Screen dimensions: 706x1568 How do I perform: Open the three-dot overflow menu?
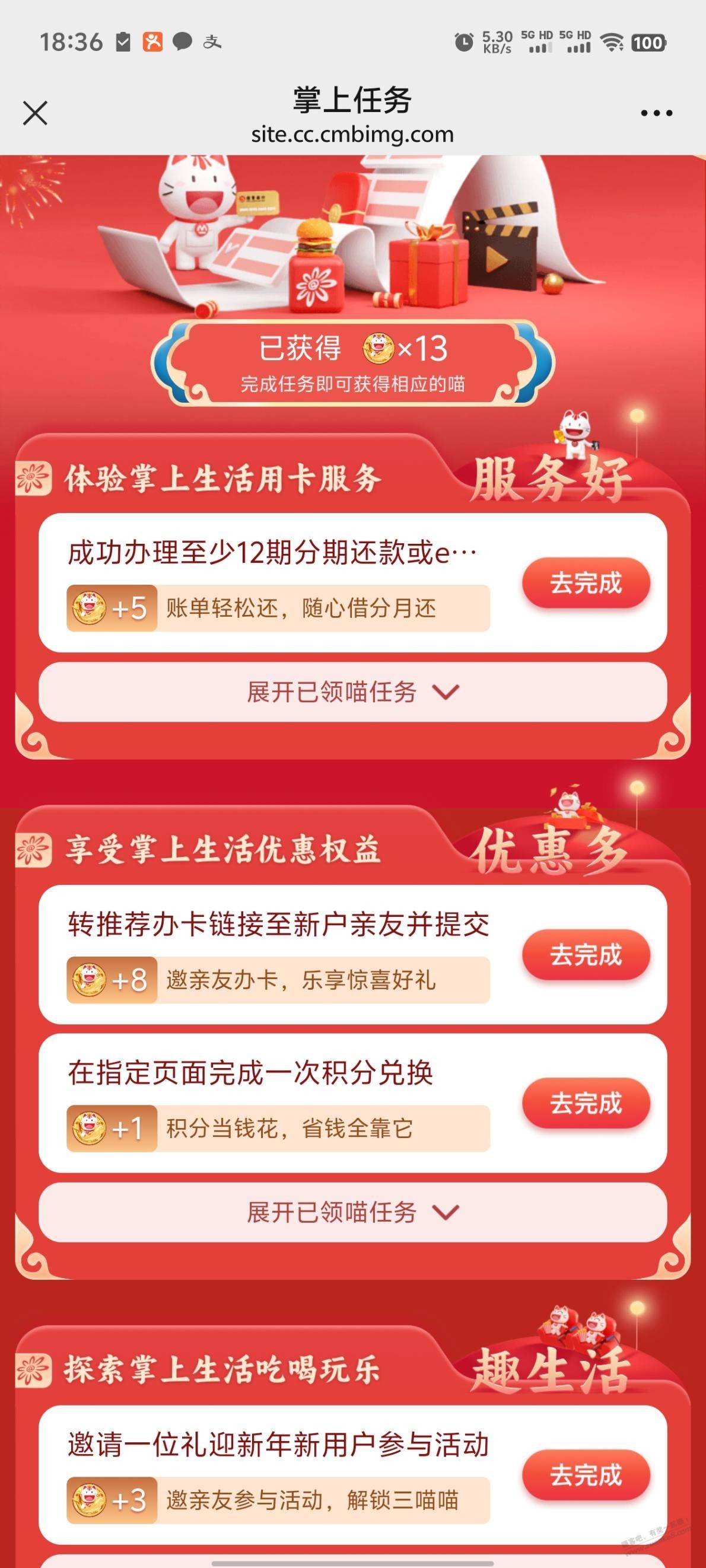pos(656,113)
